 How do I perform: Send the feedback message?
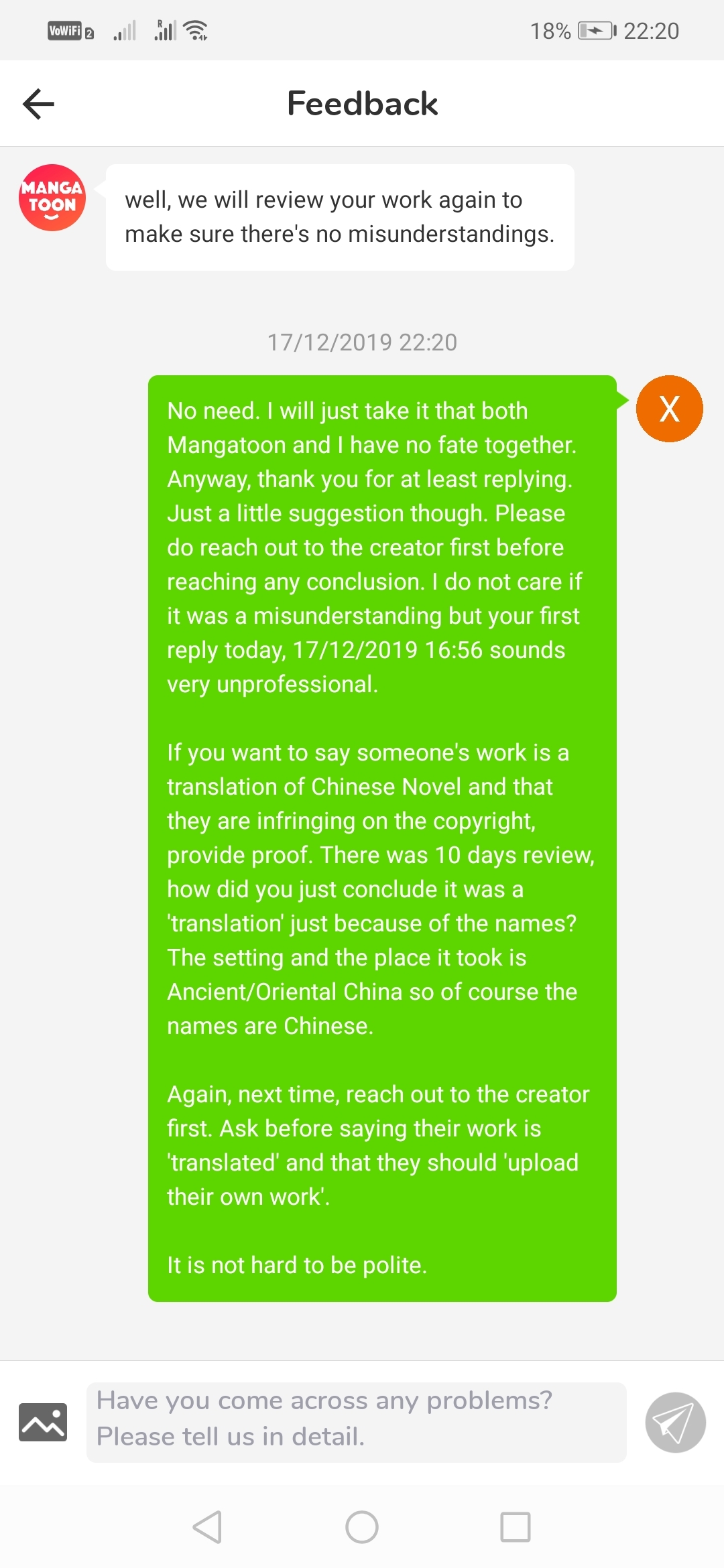point(675,1422)
